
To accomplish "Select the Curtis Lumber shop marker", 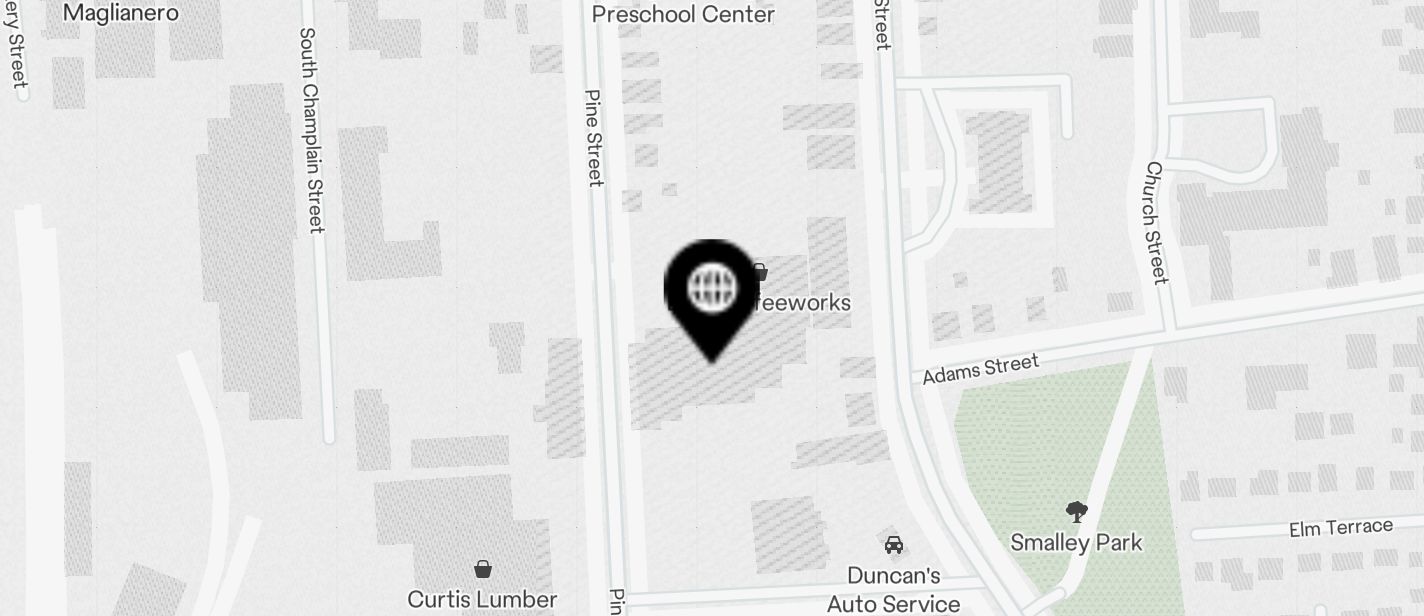I will coord(483,569).
